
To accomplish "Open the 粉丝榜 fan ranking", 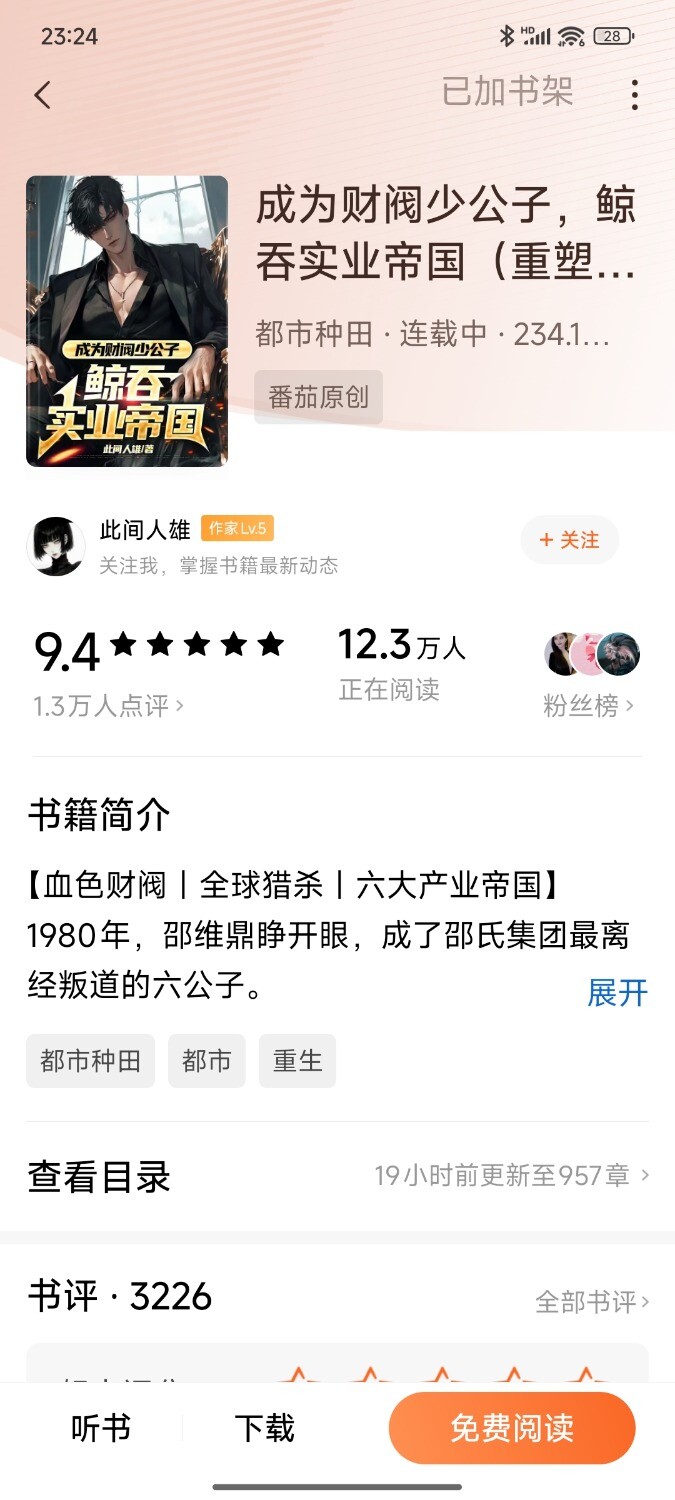I will pos(589,706).
